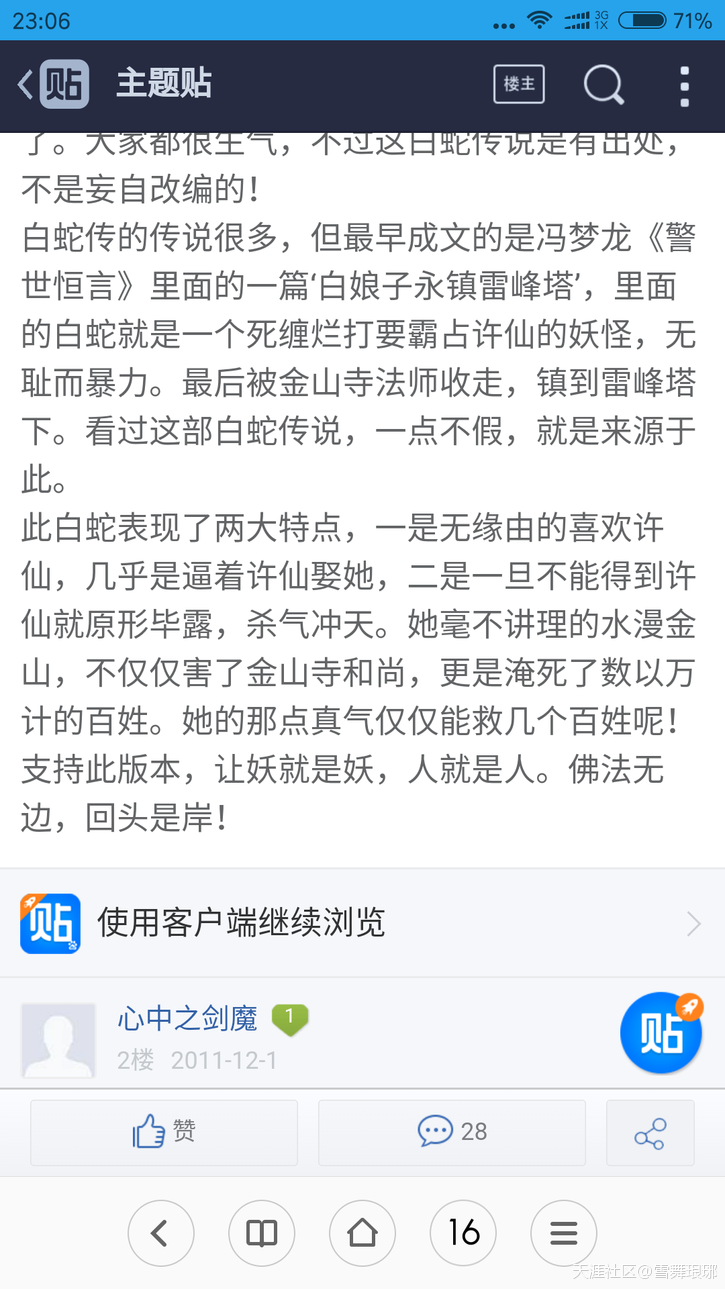The width and height of the screenshot is (725, 1289).
Task: Tap the Tieba app icon next to the banner
Action: [50, 922]
